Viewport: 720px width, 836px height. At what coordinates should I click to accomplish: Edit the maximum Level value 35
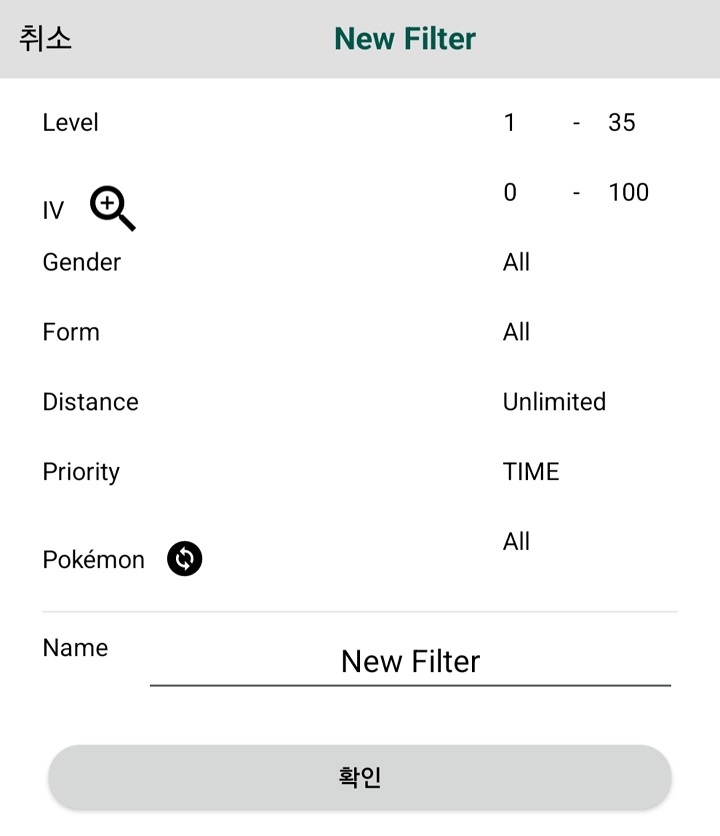(621, 122)
